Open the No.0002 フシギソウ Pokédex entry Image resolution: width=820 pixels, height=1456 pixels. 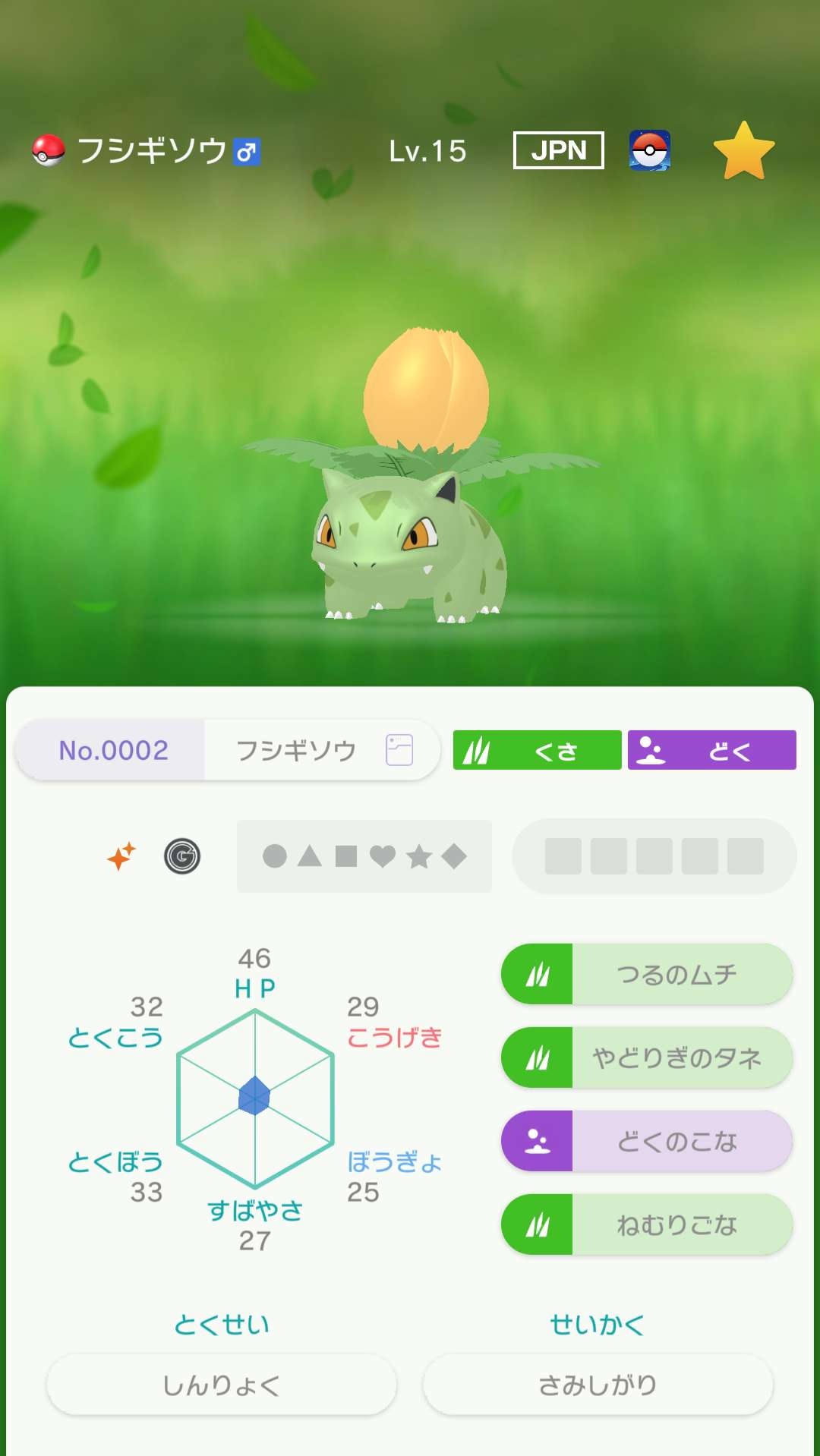click(228, 750)
